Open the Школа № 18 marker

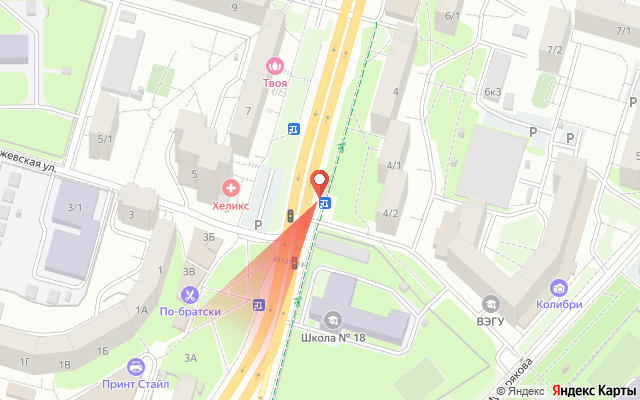tap(333, 320)
